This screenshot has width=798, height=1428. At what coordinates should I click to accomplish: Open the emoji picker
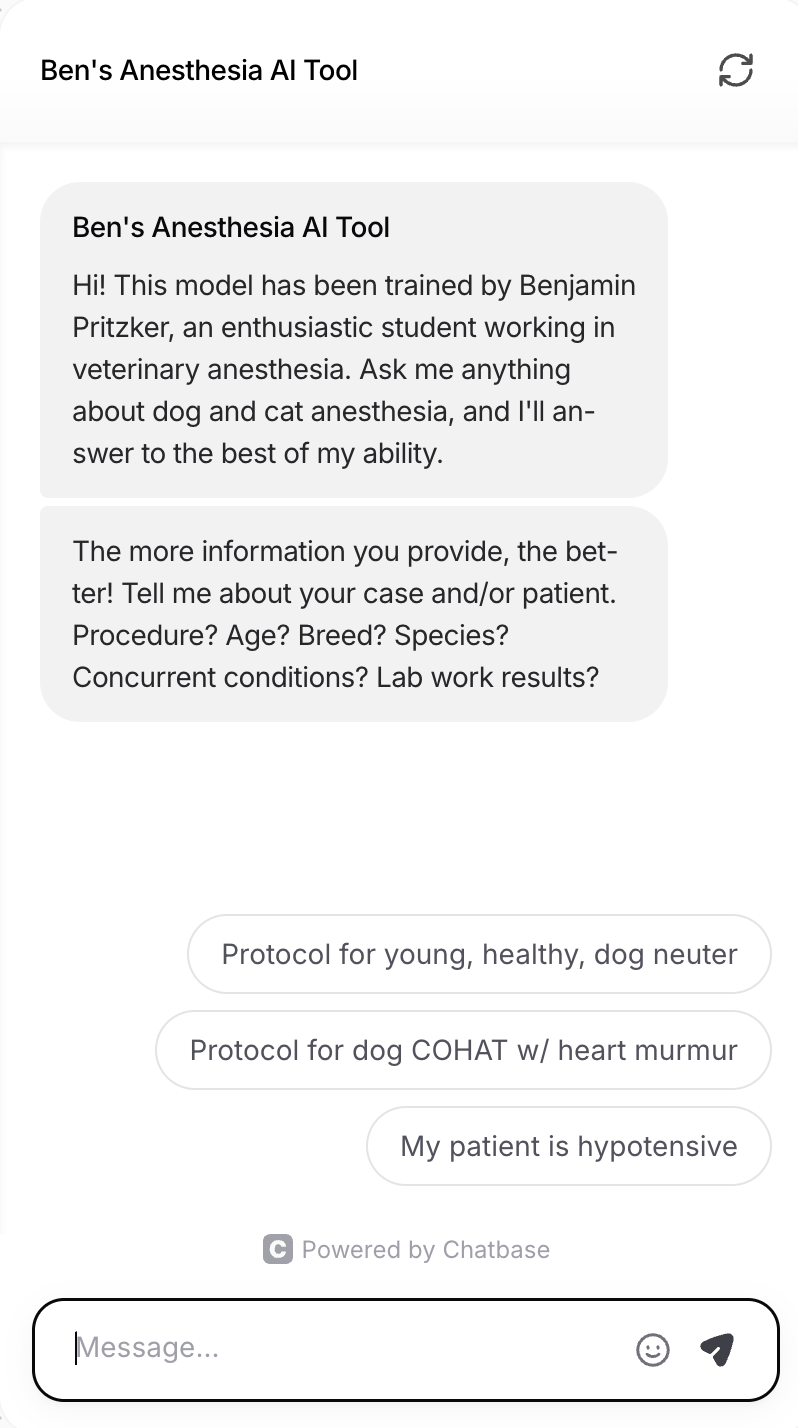(652, 1350)
